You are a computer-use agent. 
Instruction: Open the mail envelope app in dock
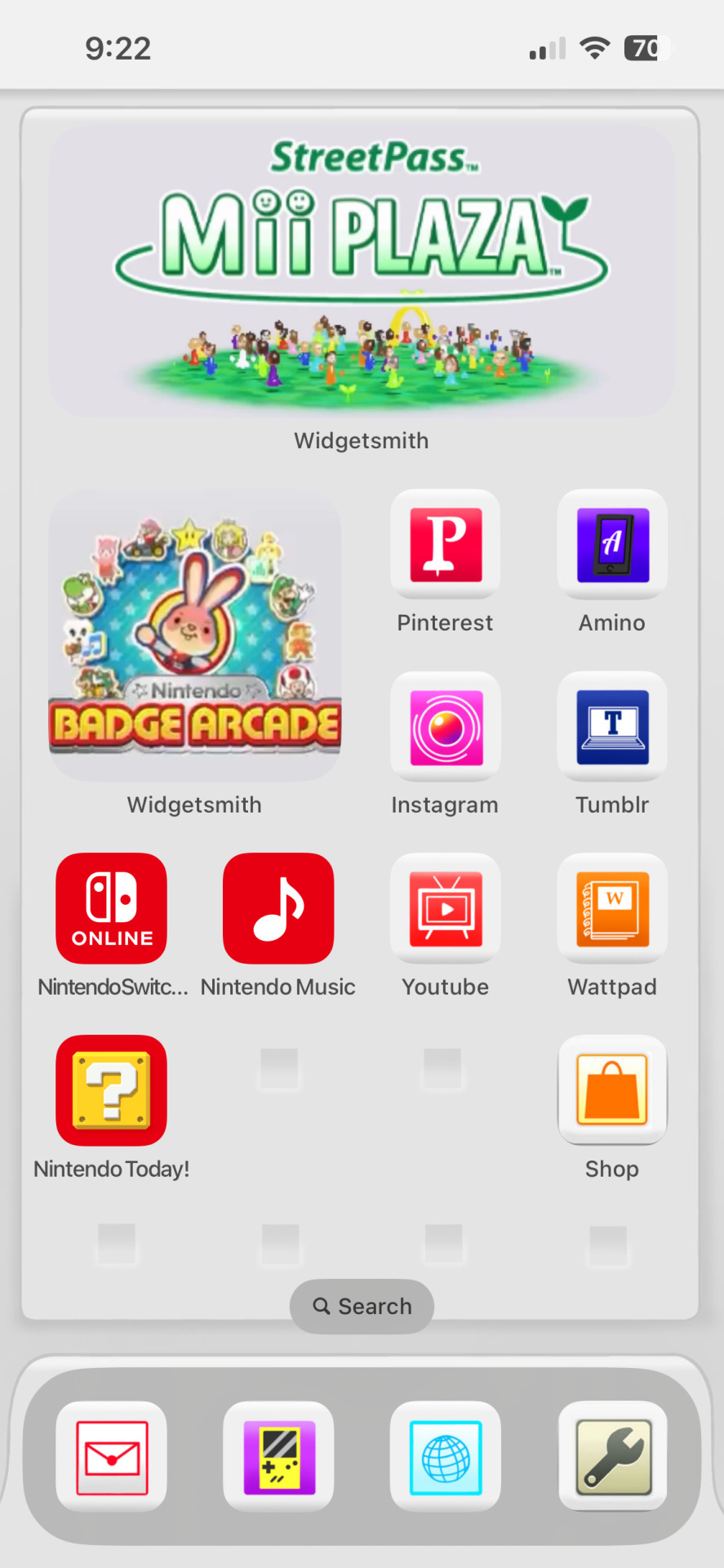click(x=112, y=1457)
